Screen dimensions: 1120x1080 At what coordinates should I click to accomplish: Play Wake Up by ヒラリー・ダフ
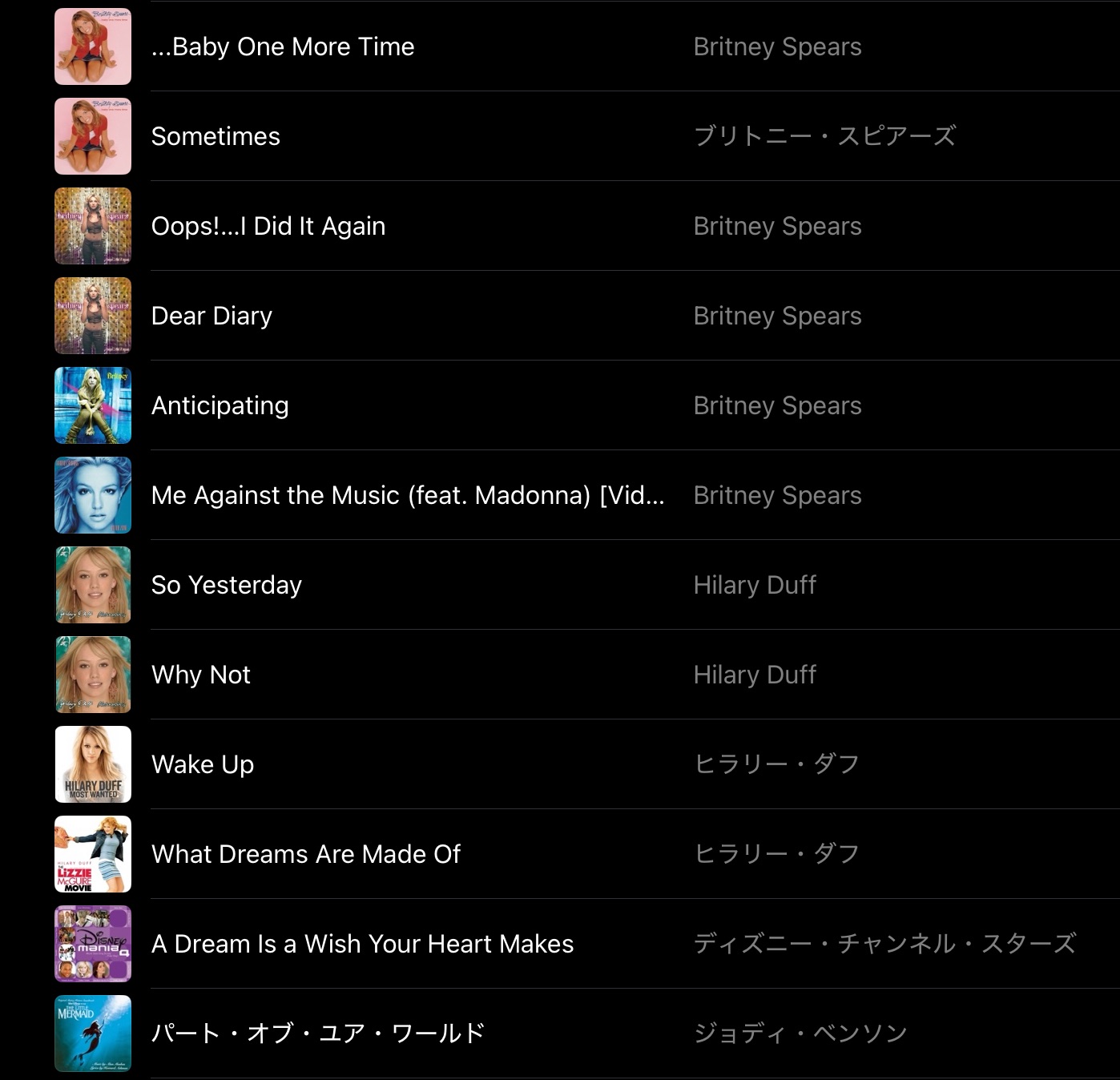(x=202, y=764)
